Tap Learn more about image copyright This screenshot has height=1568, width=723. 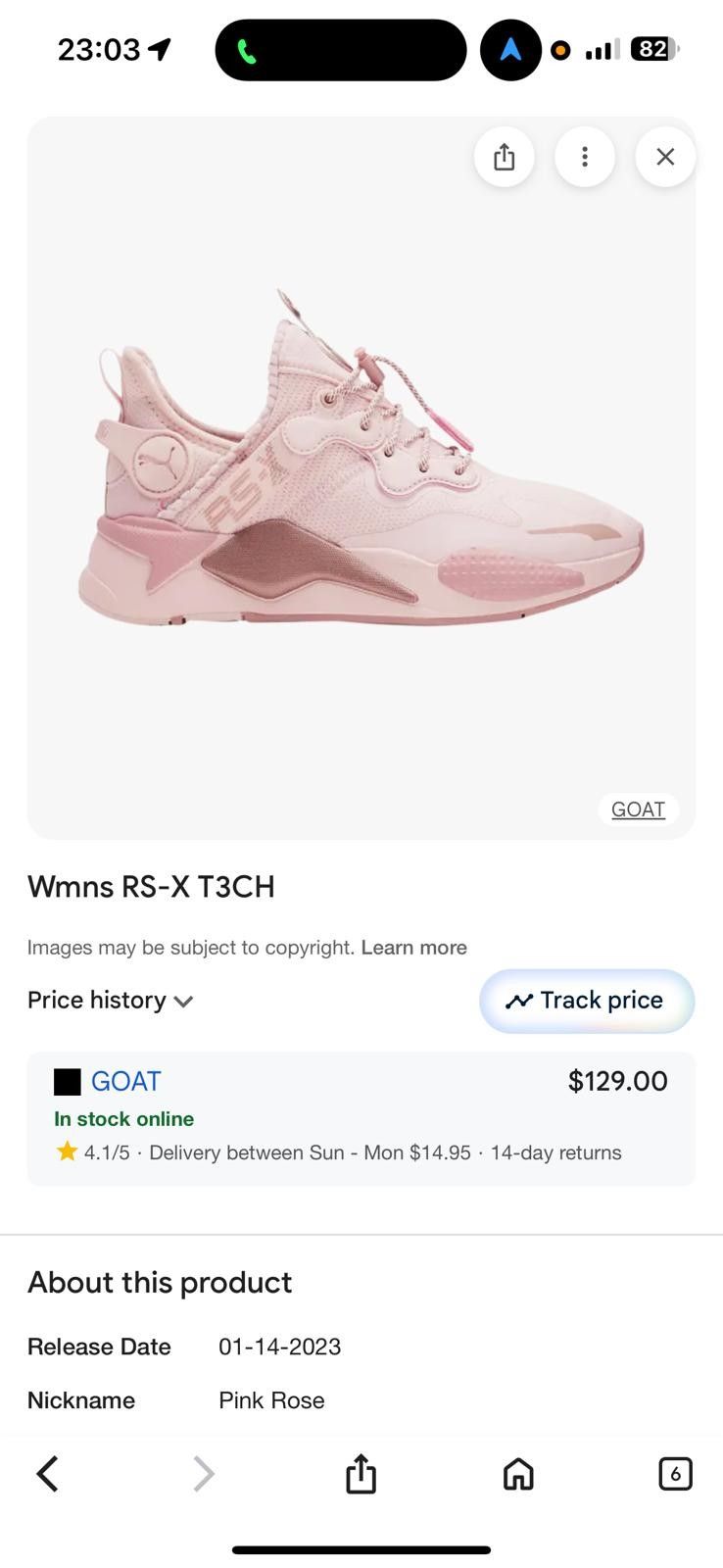pos(413,947)
